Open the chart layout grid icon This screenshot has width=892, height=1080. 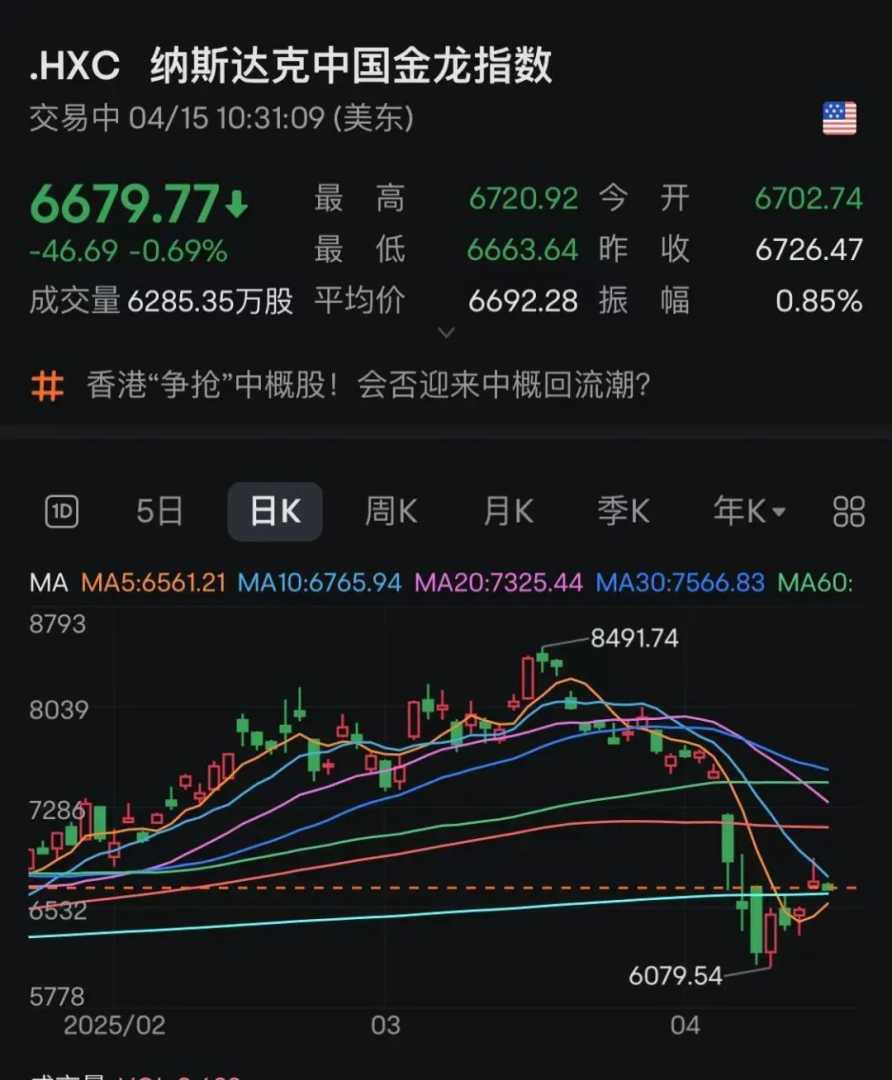click(x=848, y=512)
